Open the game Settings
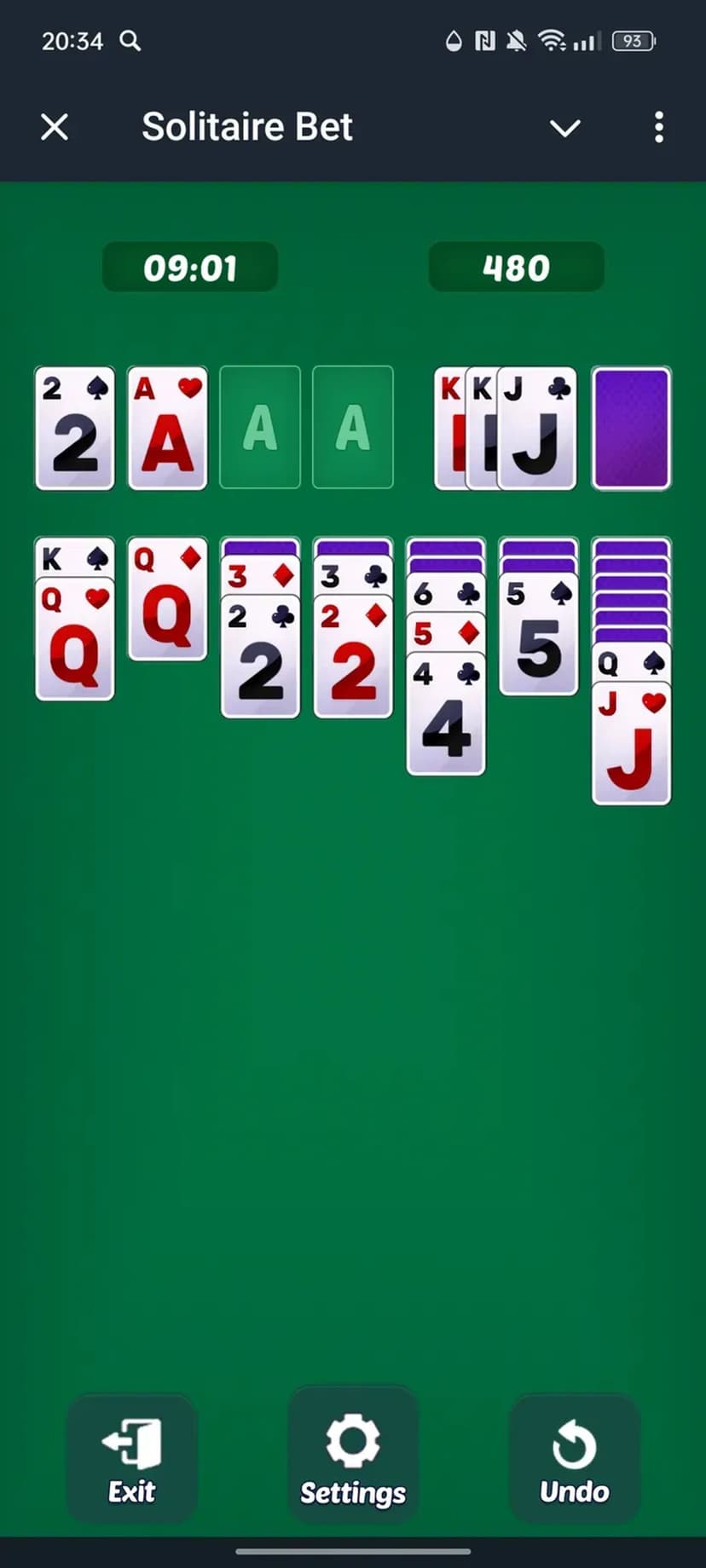The height and width of the screenshot is (1568, 706). click(353, 1457)
